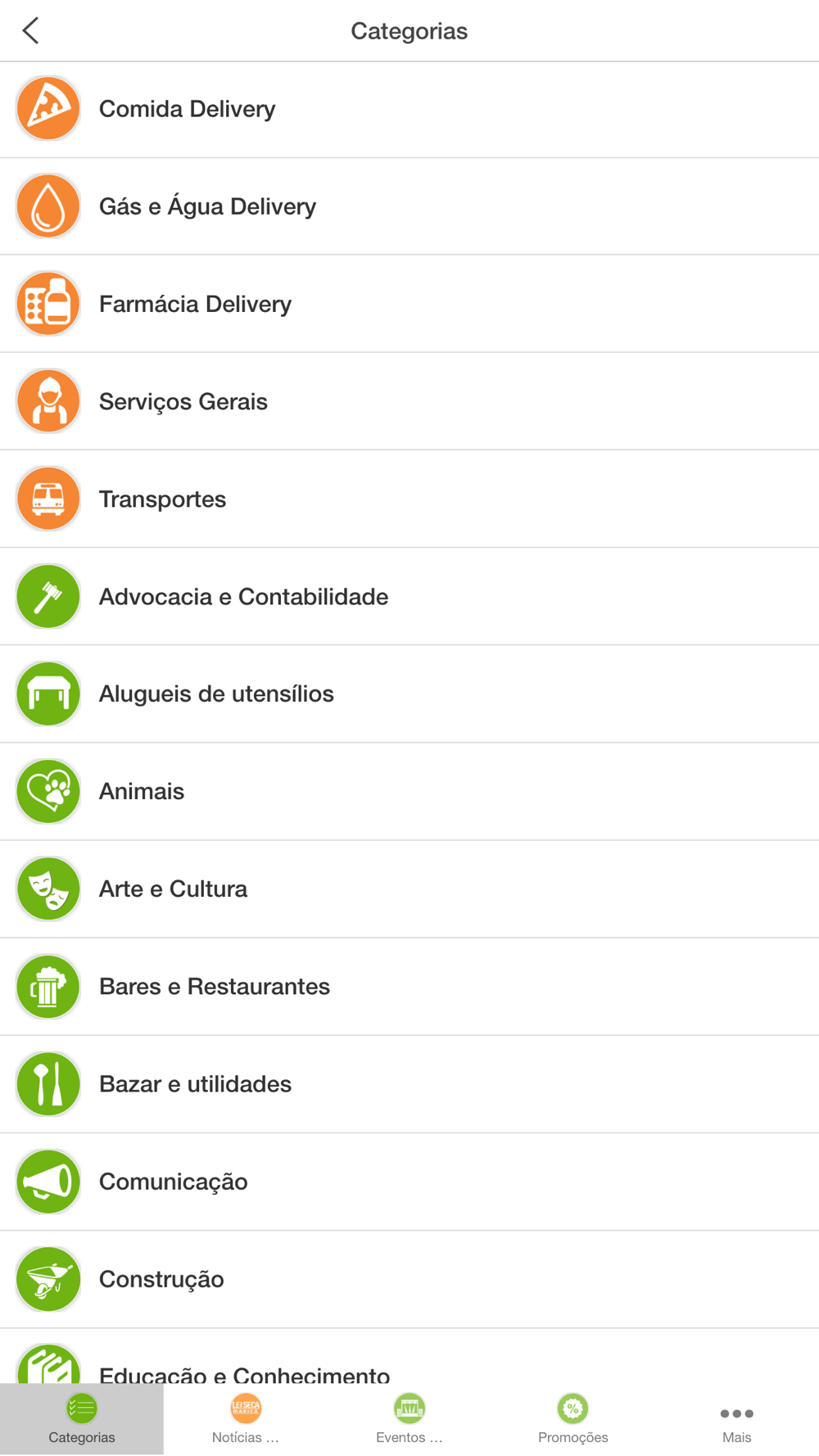
Task: Open Bares e Restaurantes
Action: point(409,987)
